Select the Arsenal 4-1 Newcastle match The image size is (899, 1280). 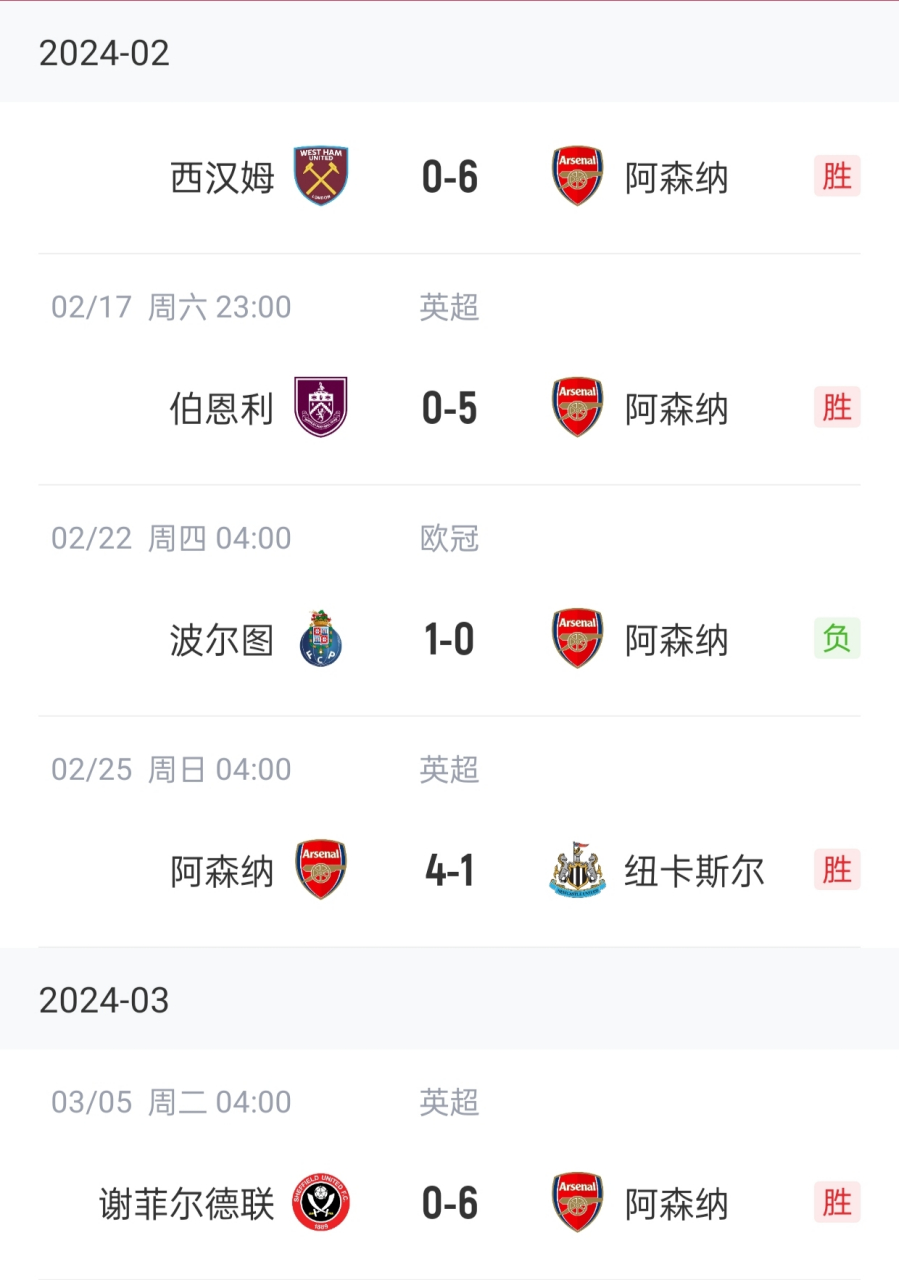[x=449, y=870]
